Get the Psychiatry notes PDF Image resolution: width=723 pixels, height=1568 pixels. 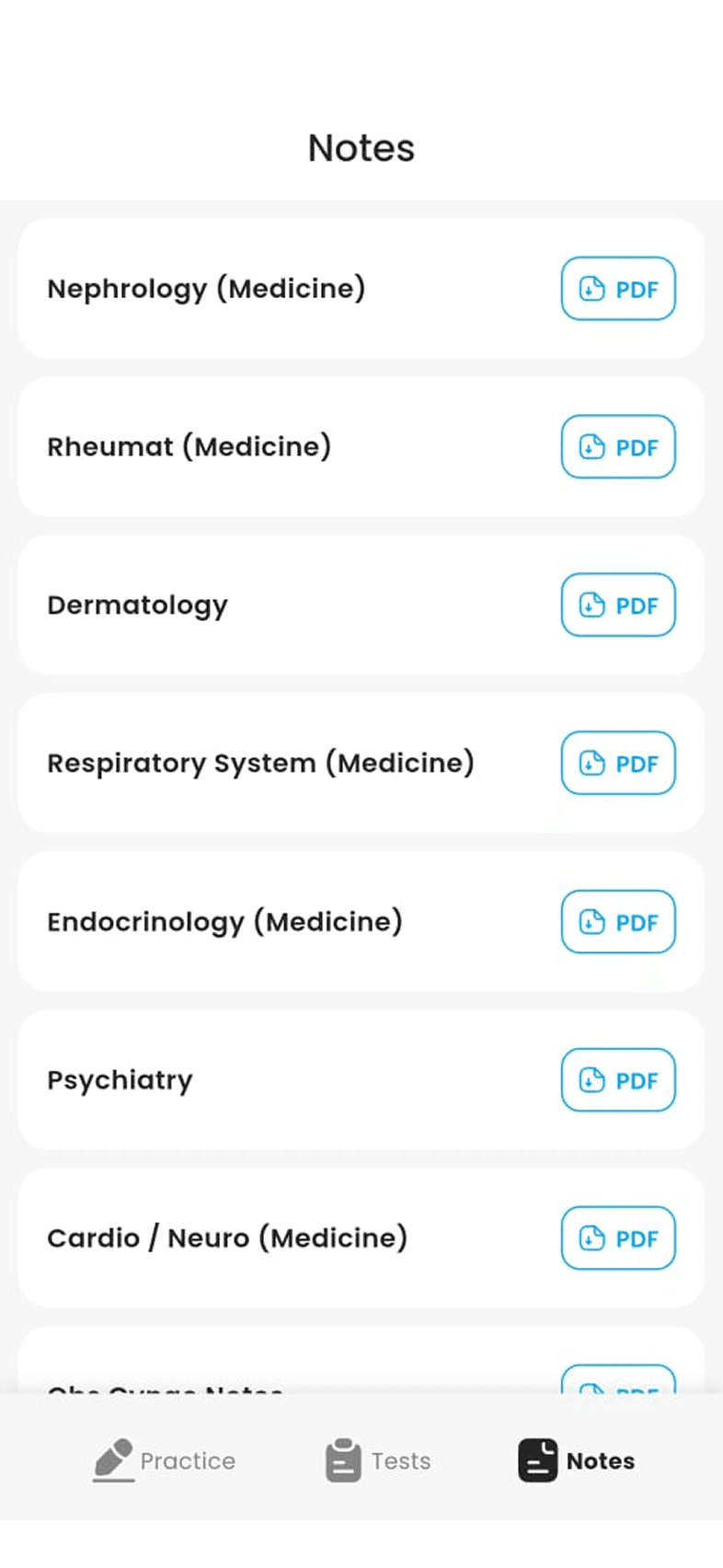point(618,1080)
